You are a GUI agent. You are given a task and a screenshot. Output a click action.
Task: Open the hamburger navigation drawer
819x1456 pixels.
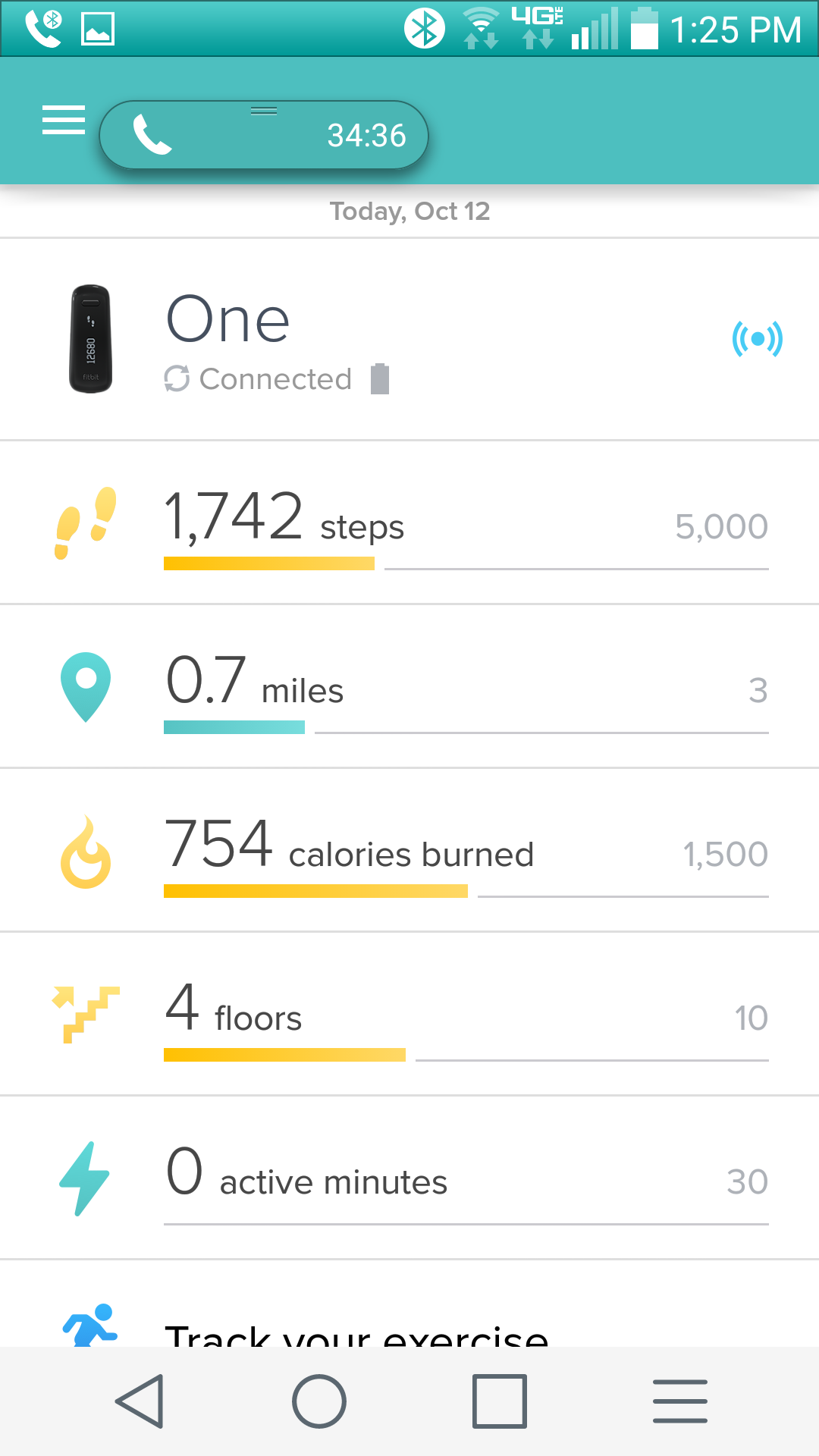pyautogui.click(x=64, y=121)
